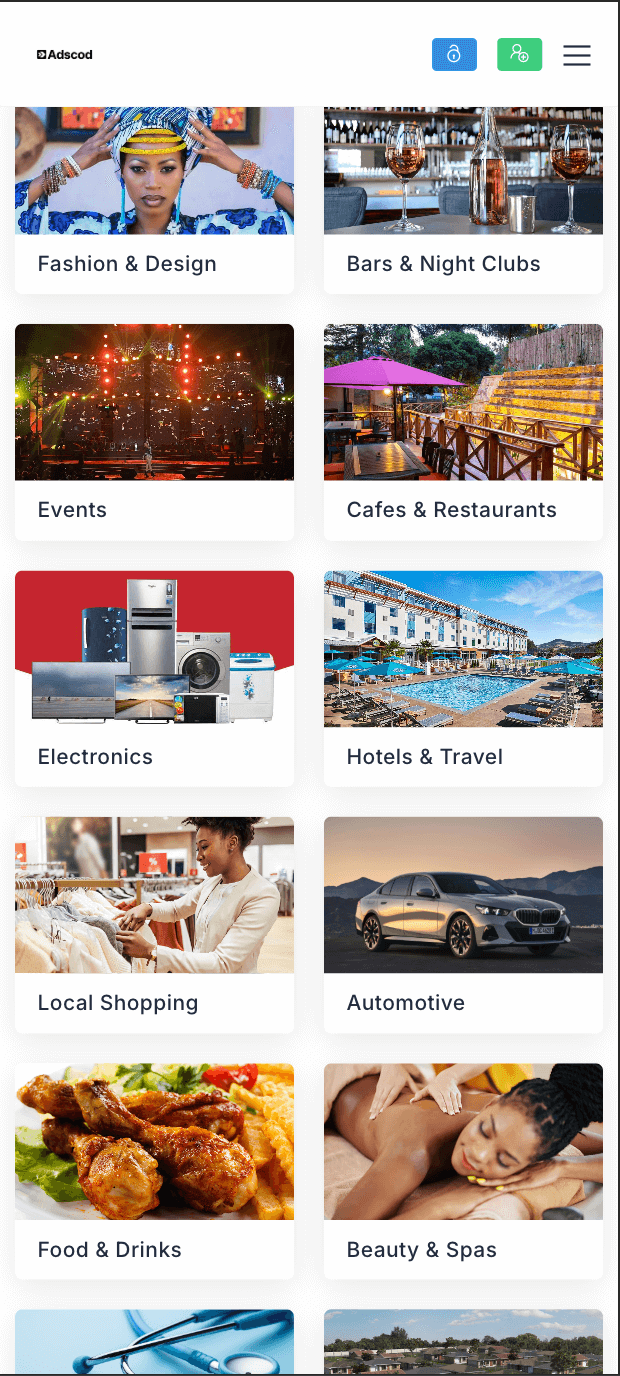Image resolution: width=620 pixels, height=1376 pixels.
Task: Select the Events category card
Action: point(154,431)
